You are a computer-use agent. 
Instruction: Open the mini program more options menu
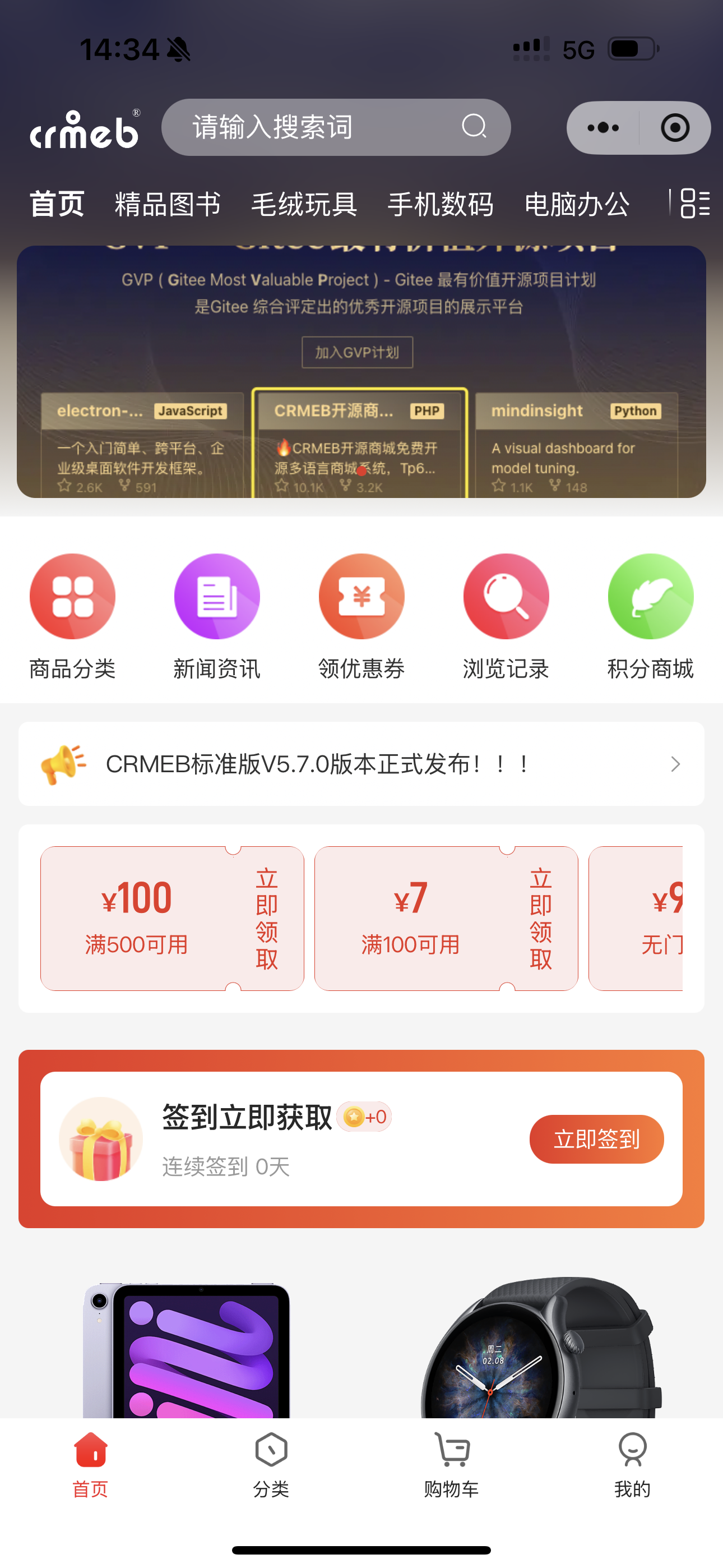[x=603, y=128]
